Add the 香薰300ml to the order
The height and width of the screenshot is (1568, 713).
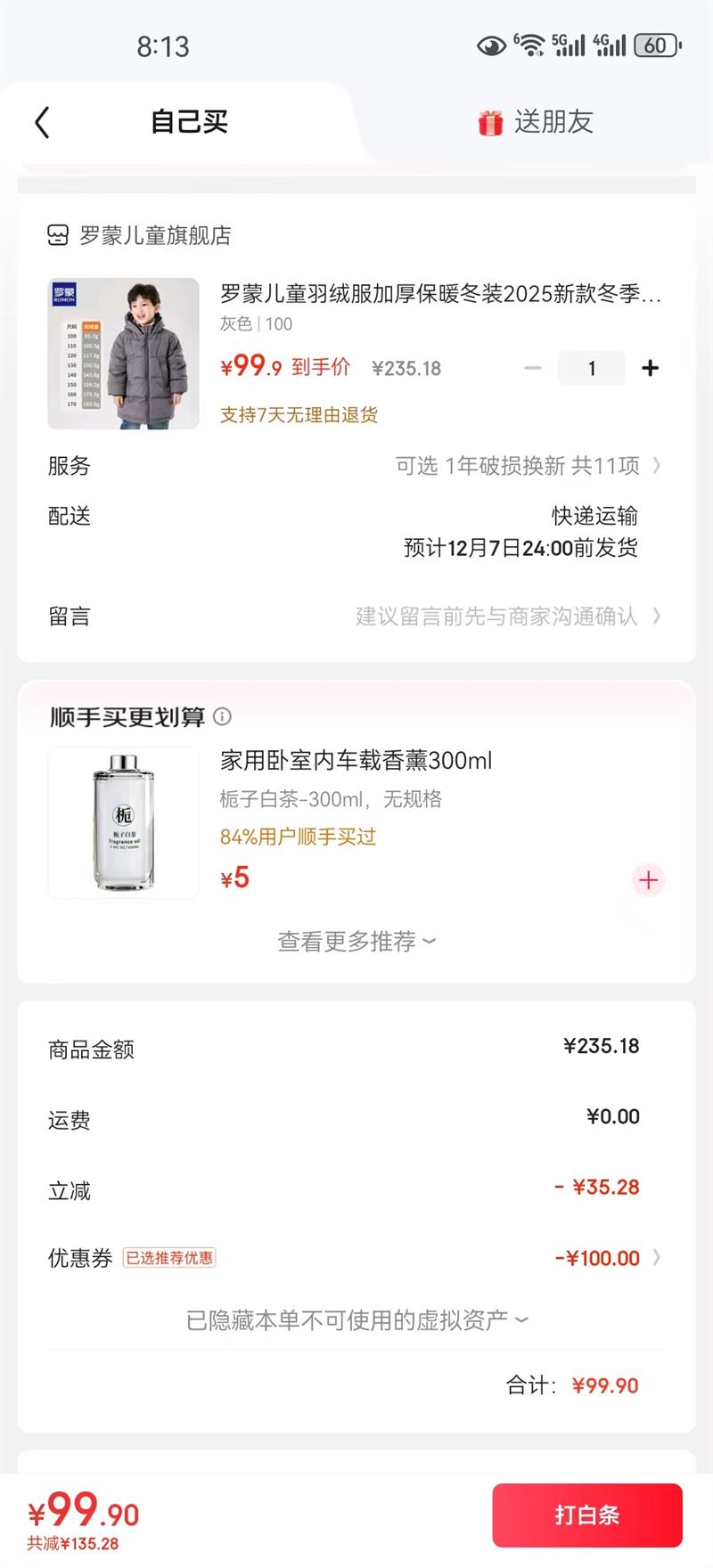tap(648, 880)
